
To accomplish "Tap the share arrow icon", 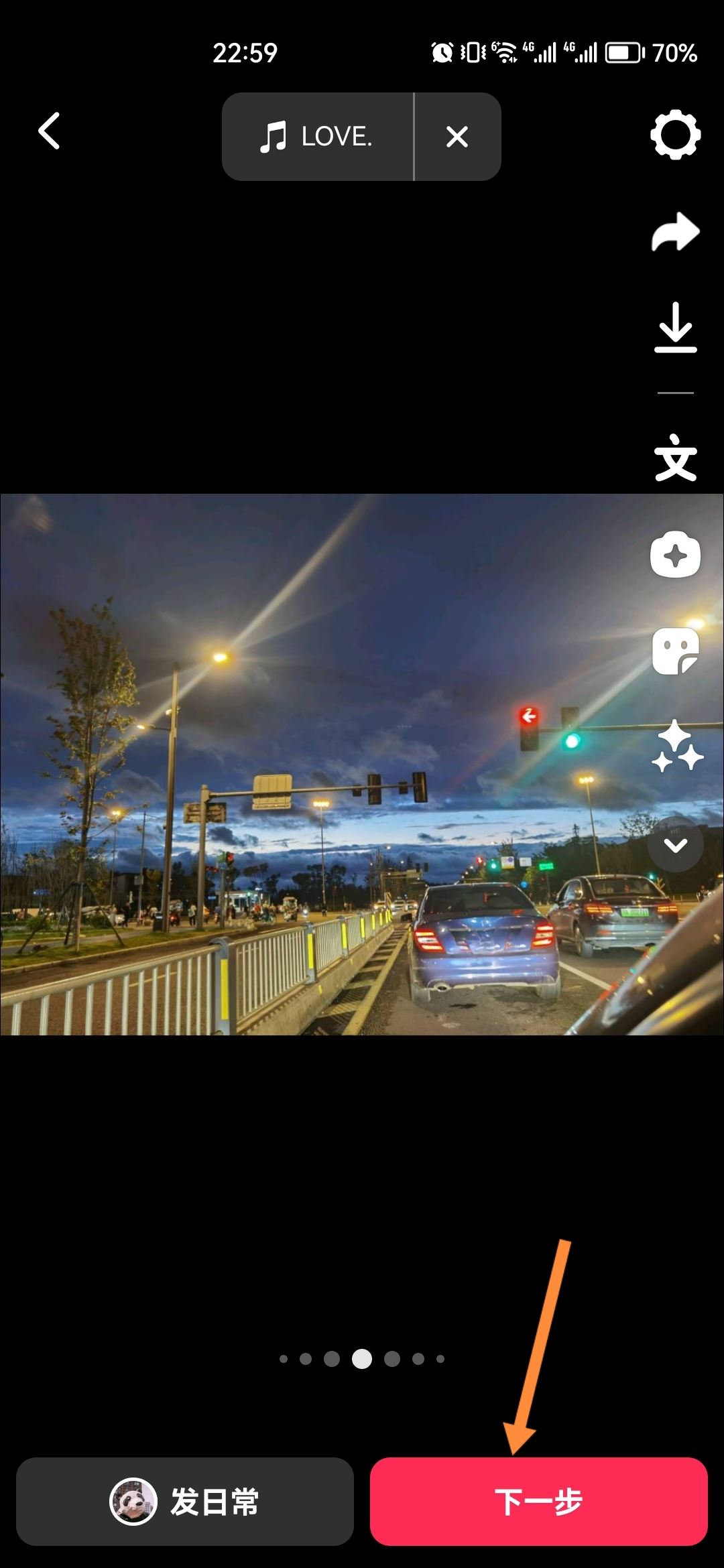I will click(x=675, y=232).
